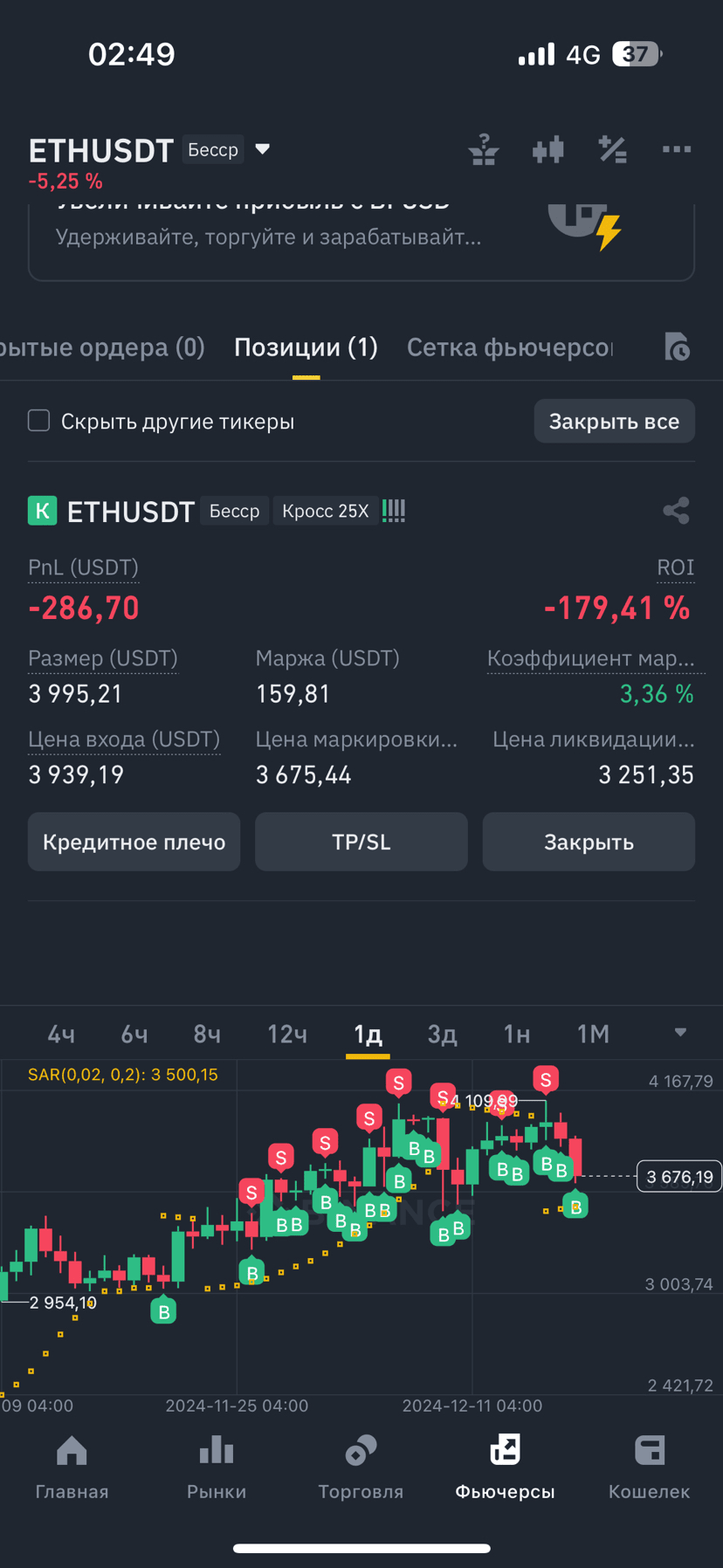
Task: Set TP/SL for the position
Action: [x=361, y=842]
